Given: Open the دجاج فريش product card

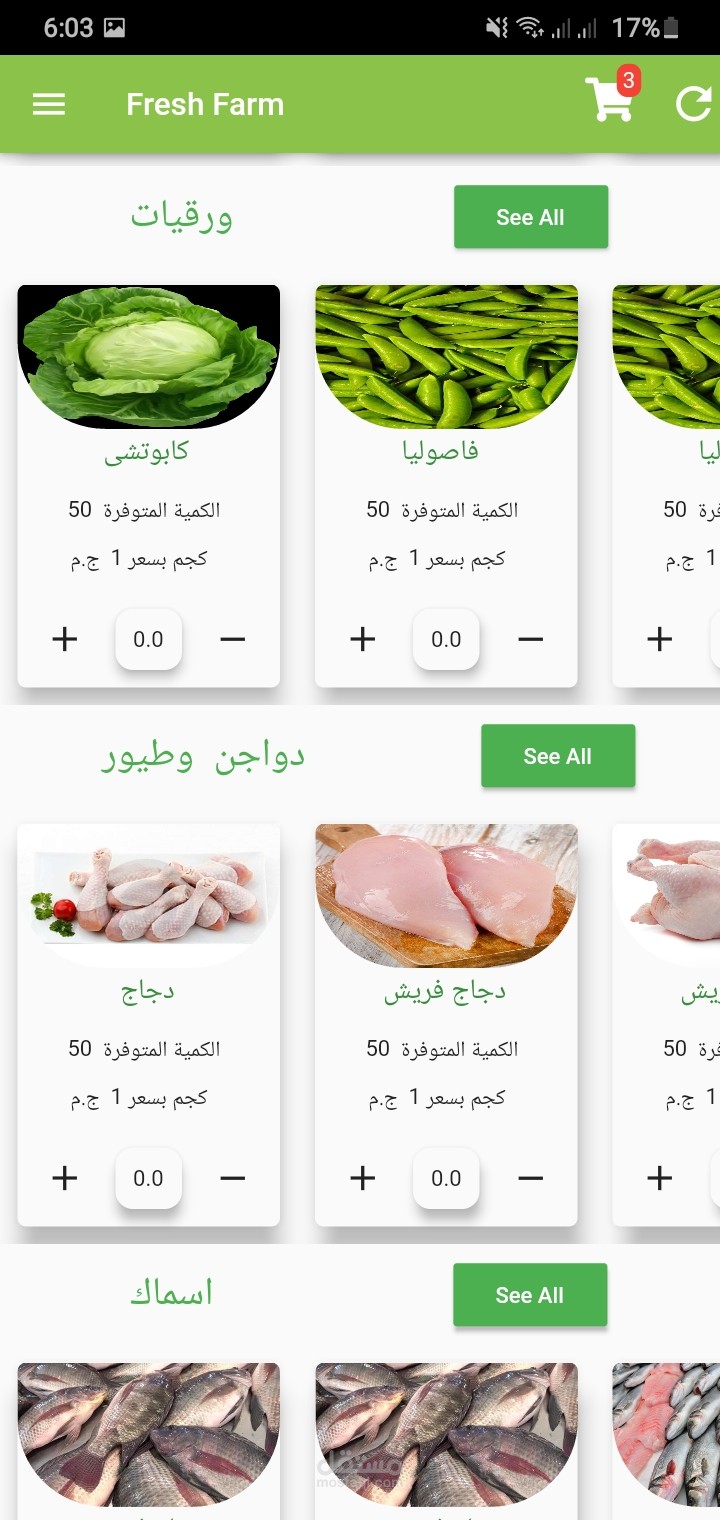Looking at the screenshot, I should pos(447,1025).
